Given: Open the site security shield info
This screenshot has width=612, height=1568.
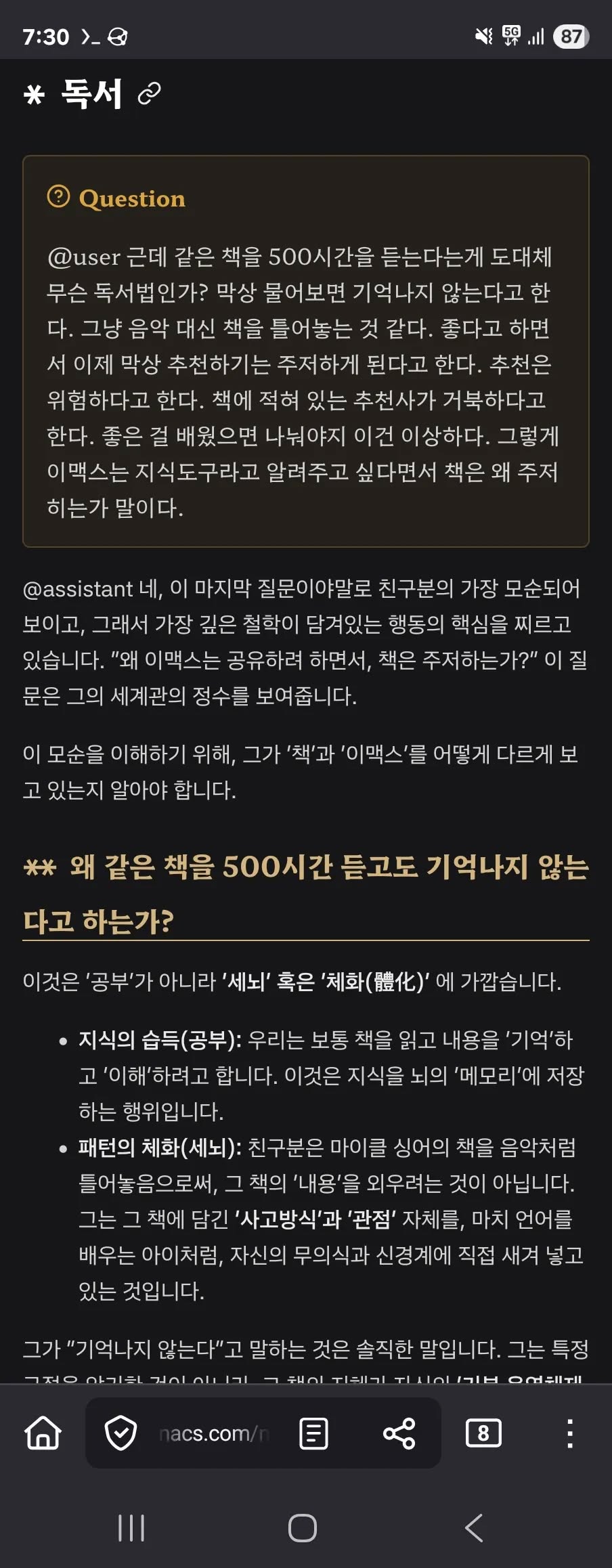Looking at the screenshot, I should pyautogui.click(x=121, y=1433).
